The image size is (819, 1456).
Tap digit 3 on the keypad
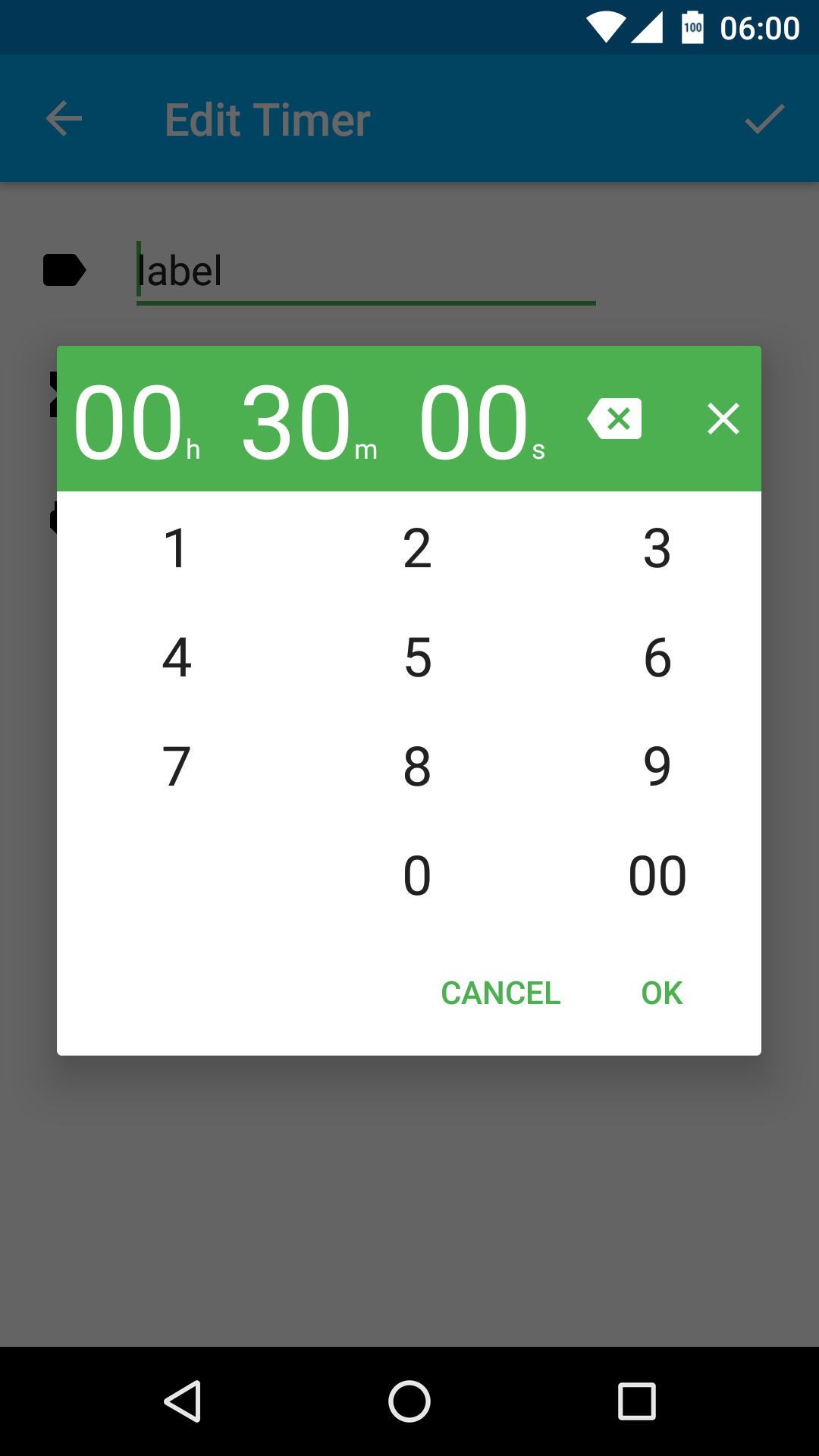pos(657,548)
